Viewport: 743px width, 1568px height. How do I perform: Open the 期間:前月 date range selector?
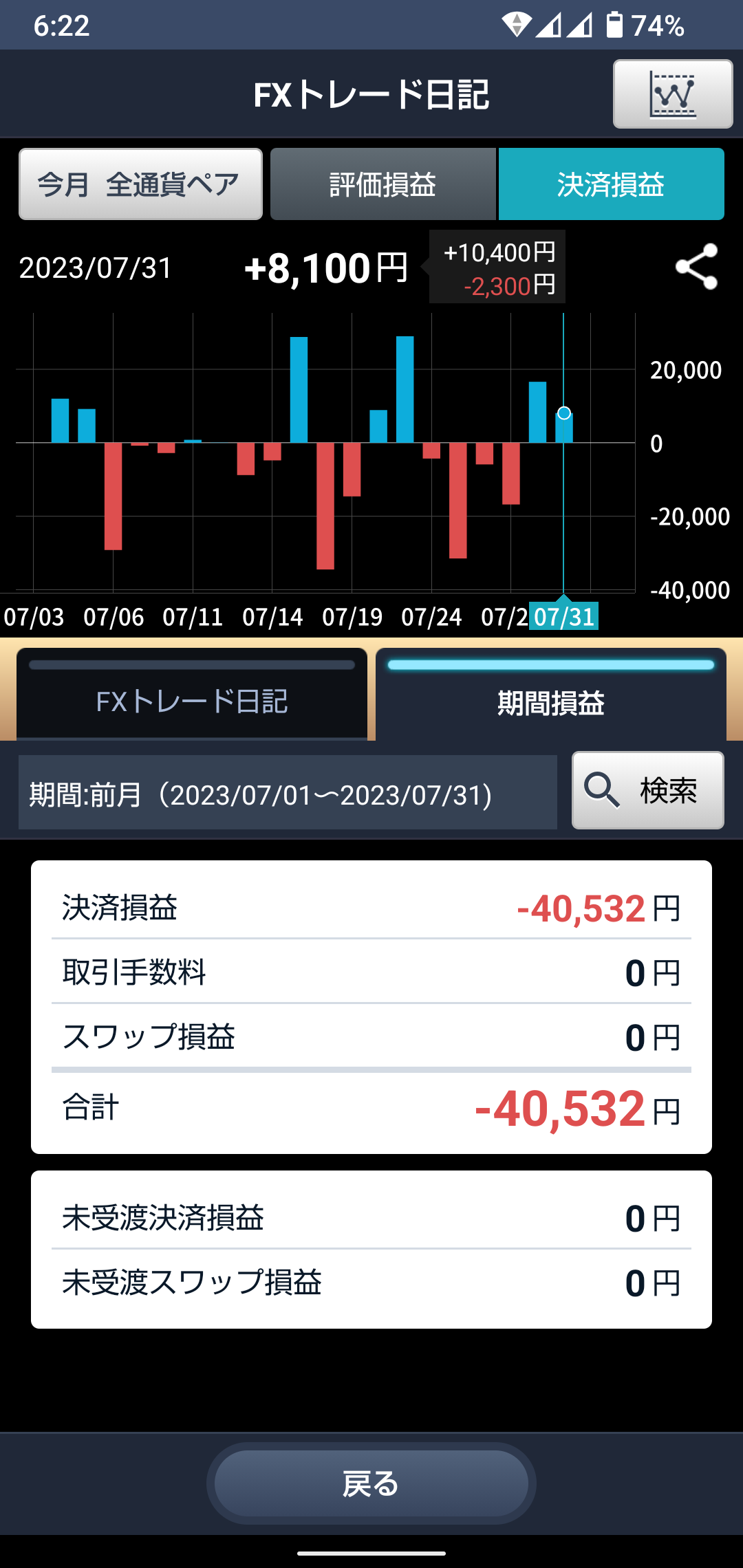click(288, 793)
